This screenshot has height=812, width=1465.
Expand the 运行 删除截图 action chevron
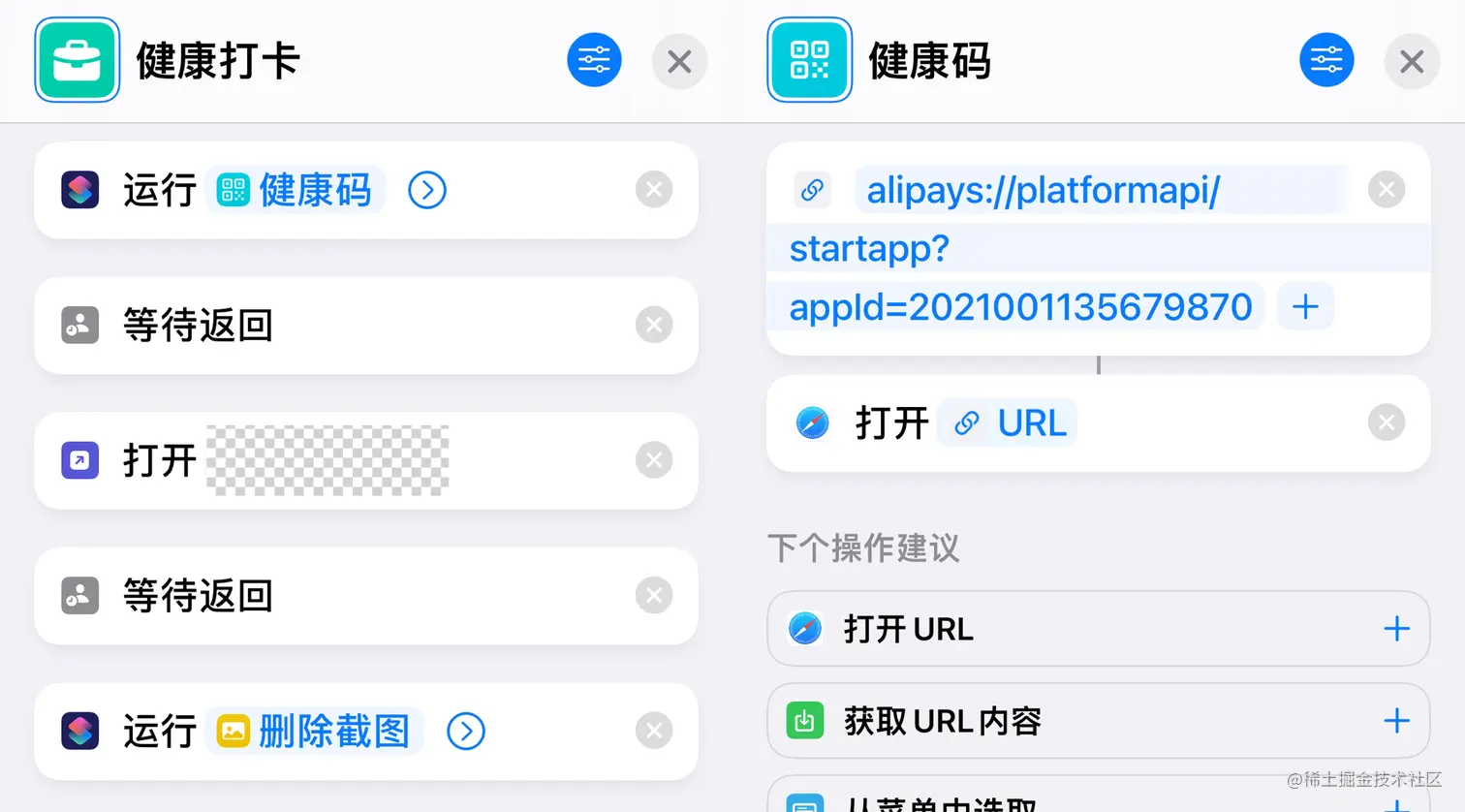466,732
